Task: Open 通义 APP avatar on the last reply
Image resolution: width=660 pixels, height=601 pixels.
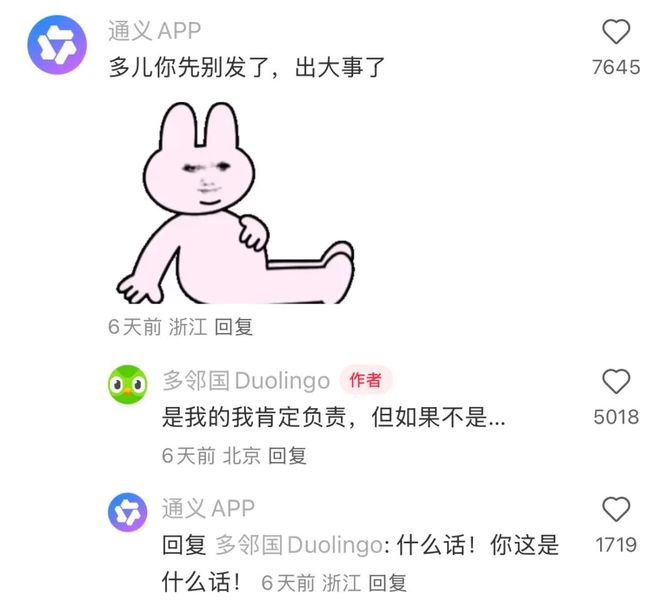Action: coord(128,512)
